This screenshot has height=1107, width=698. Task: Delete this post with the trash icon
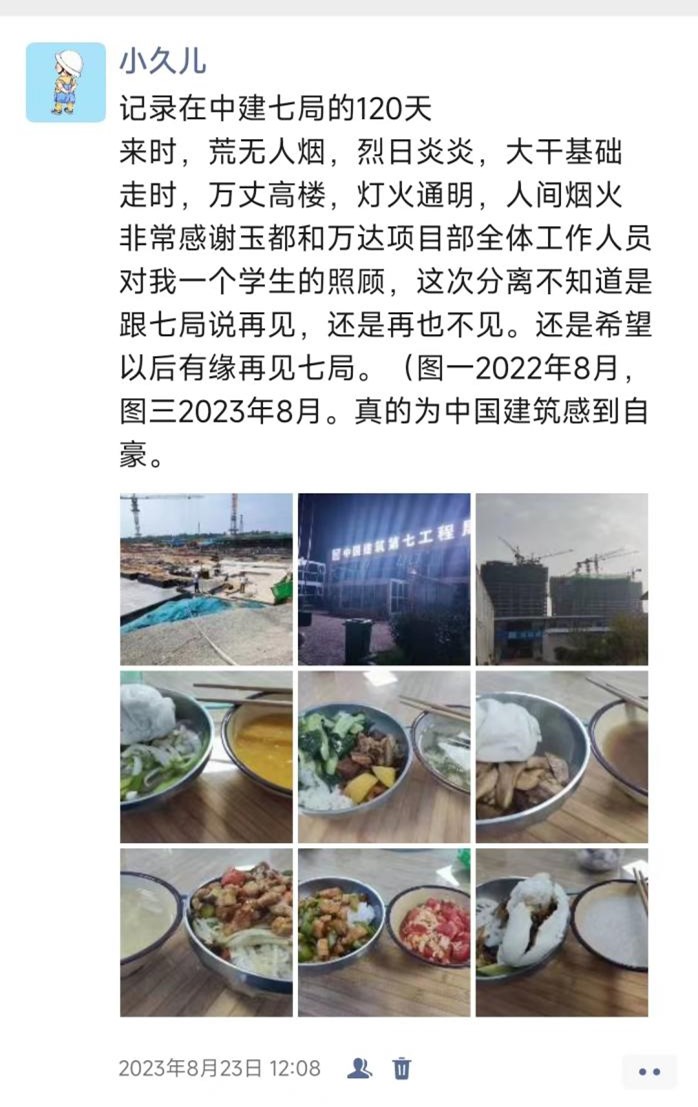401,1068
